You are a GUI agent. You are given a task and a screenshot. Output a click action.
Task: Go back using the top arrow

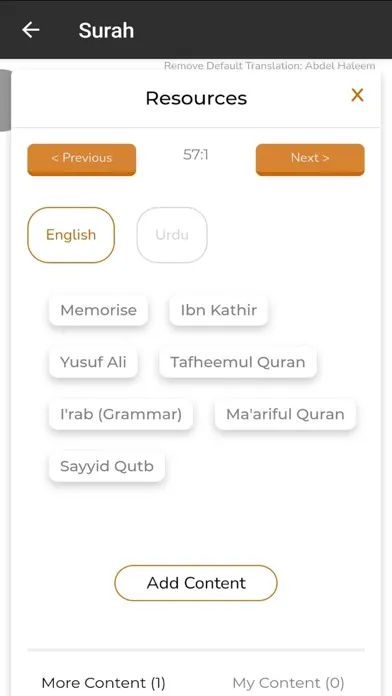pyautogui.click(x=31, y=30)
